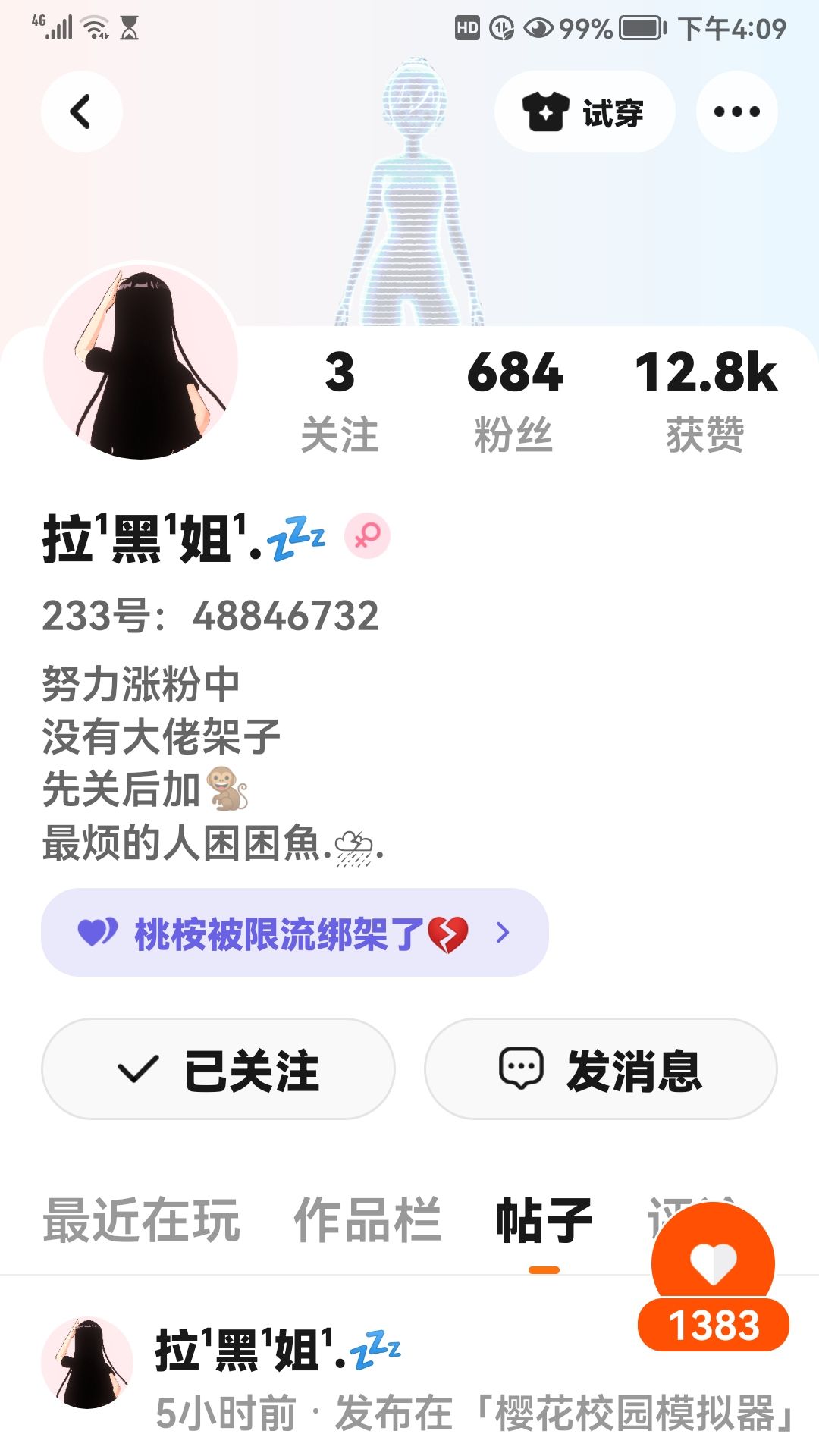
Task: Tap 已关注 to unfollow this user
Action: click(218, 1069)
